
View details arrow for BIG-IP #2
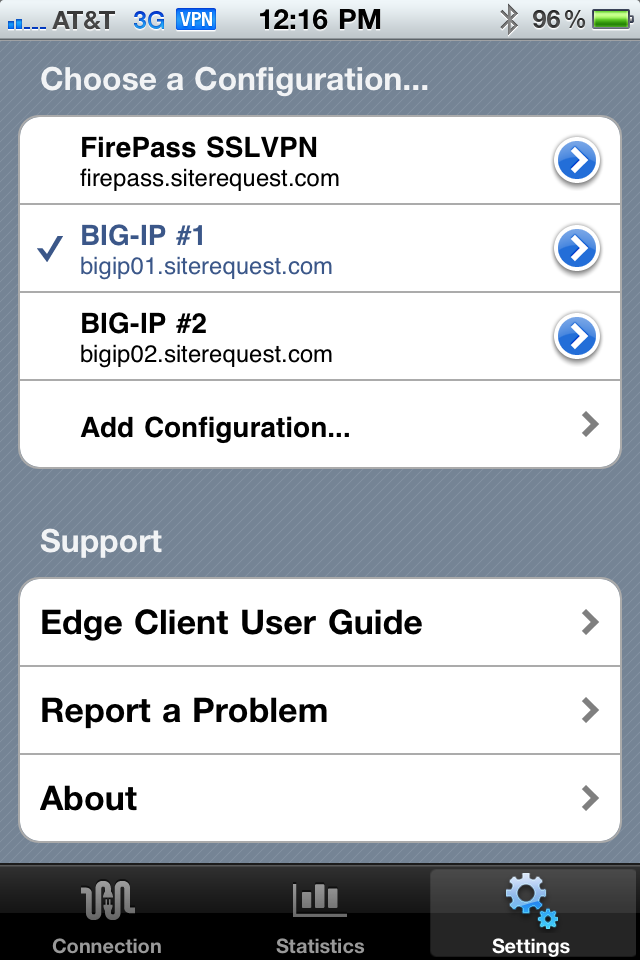pyautogui.click(x=577, y=337)
